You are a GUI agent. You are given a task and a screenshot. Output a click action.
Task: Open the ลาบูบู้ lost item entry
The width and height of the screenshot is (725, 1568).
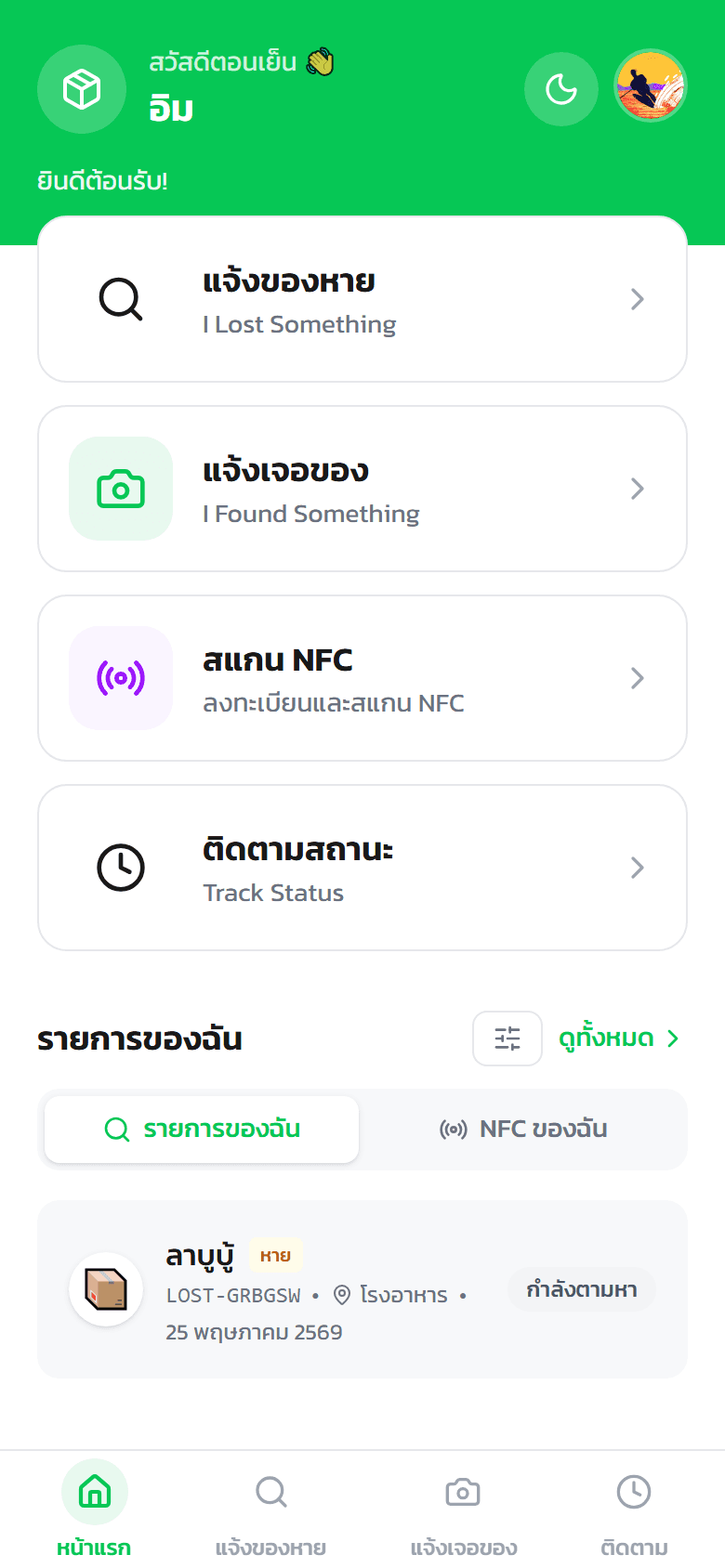tap(362, 1289)
